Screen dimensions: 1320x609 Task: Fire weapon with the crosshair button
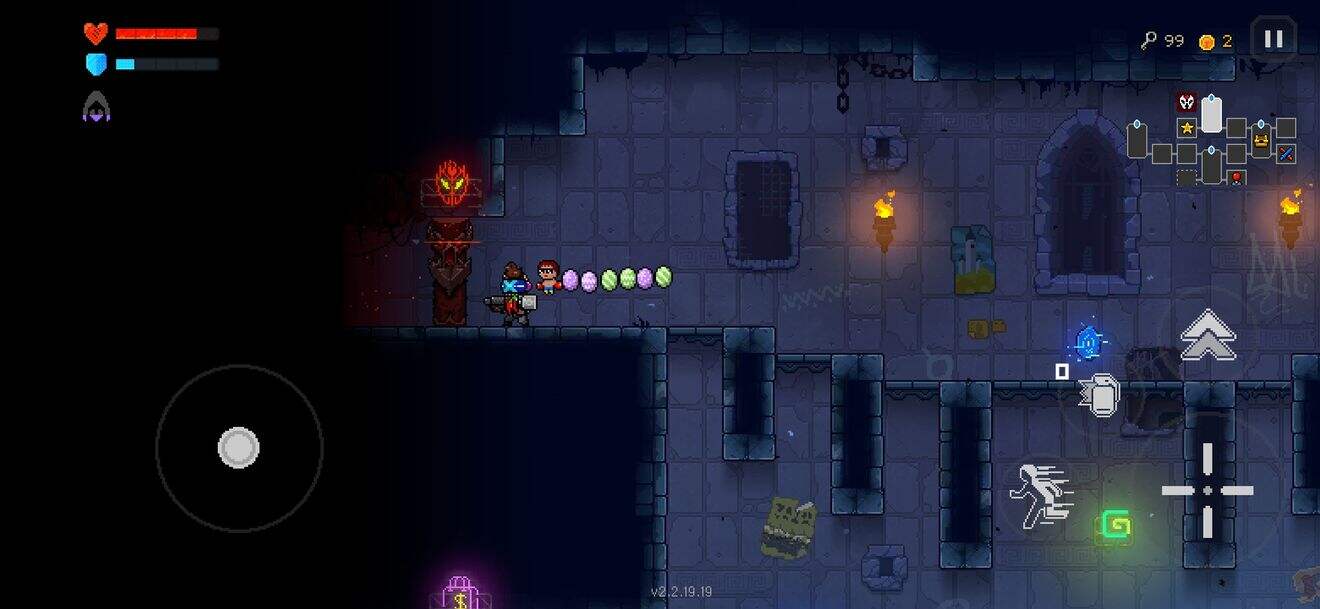coord(1207,490)
